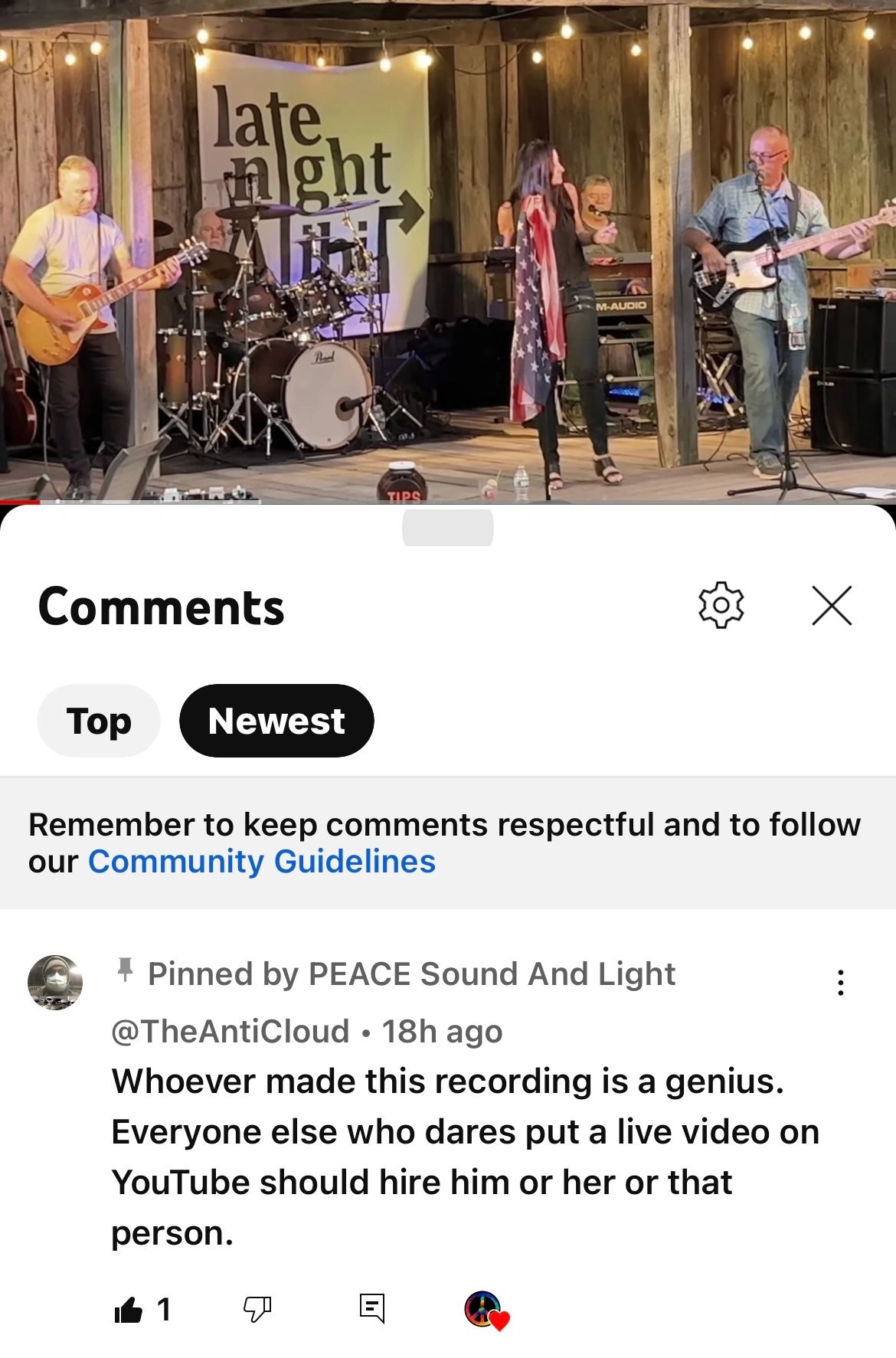Select the Newest comments chip
This screenshot has width=896, height=1358.
(276, 721)
